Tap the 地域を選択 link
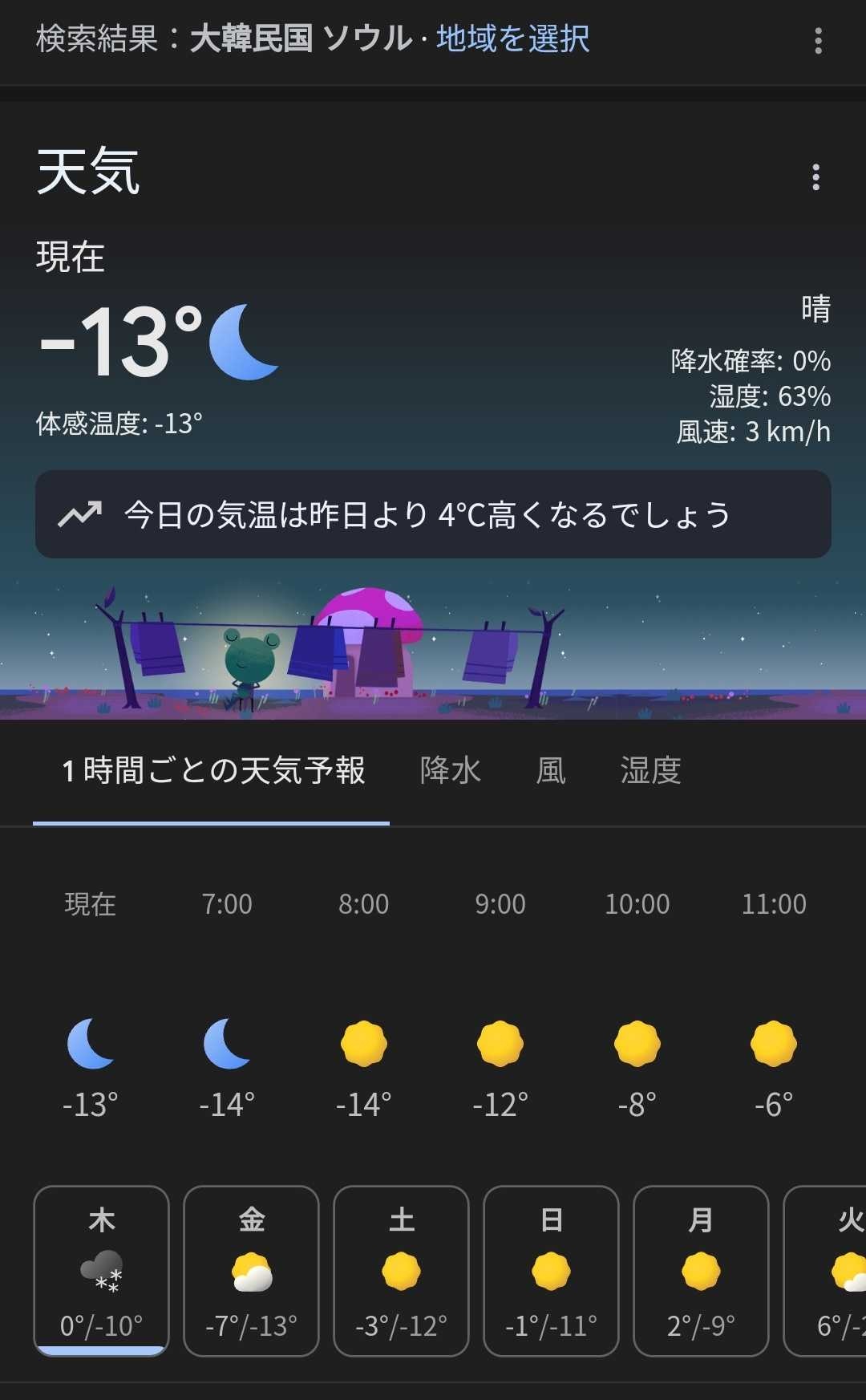The height and width of the screenshot is (1400, 866). pyautogui.click(x=513, y=39)
